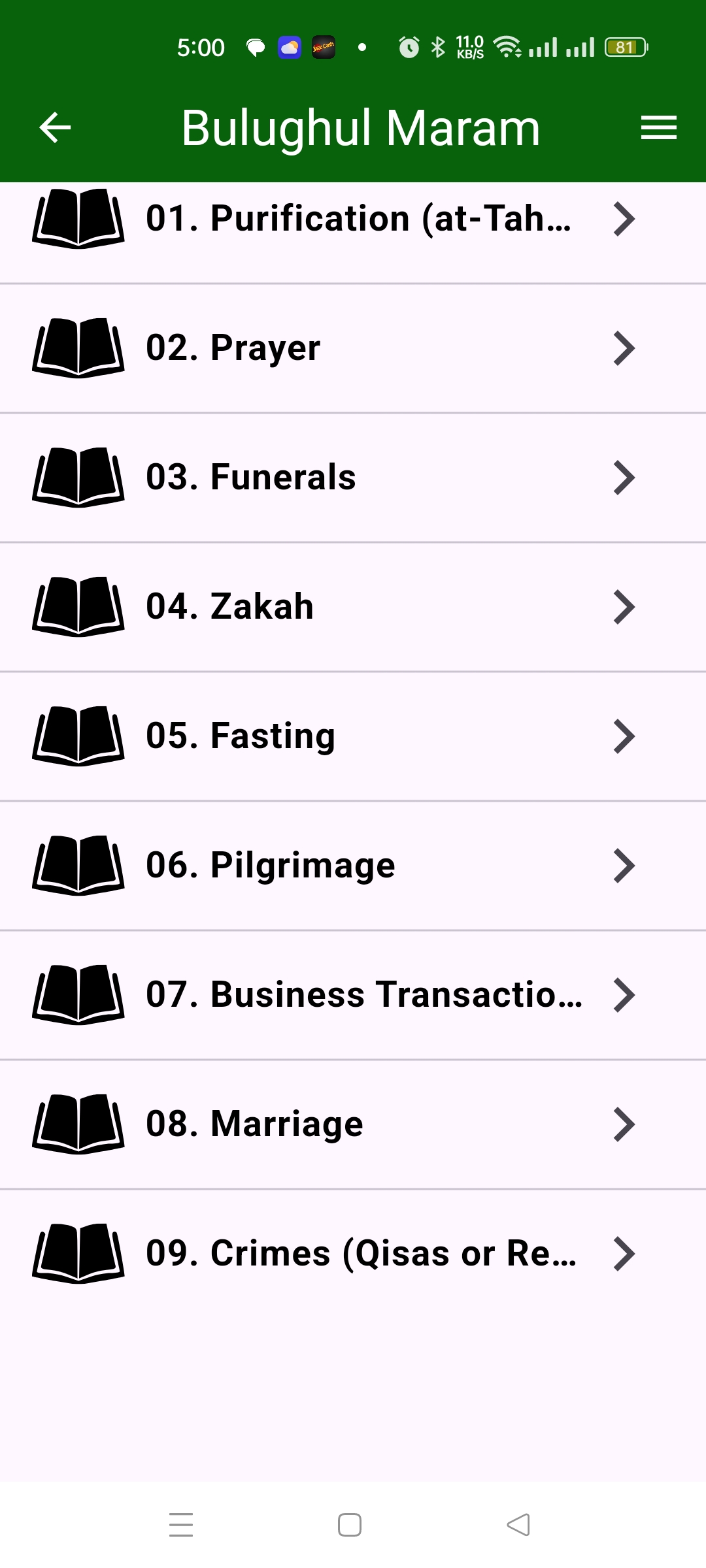Go back using the top-left arrow
The width and height of the screenshot is (706, 1568).
[55, 127]
